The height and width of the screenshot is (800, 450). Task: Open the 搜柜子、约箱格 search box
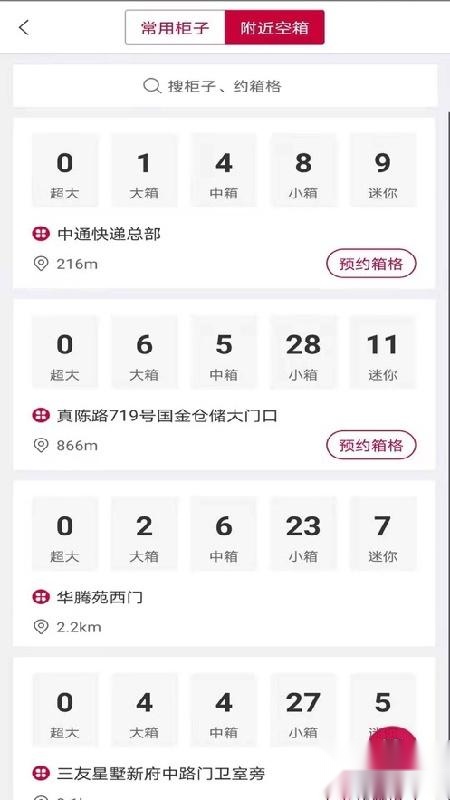click(225, 86)
